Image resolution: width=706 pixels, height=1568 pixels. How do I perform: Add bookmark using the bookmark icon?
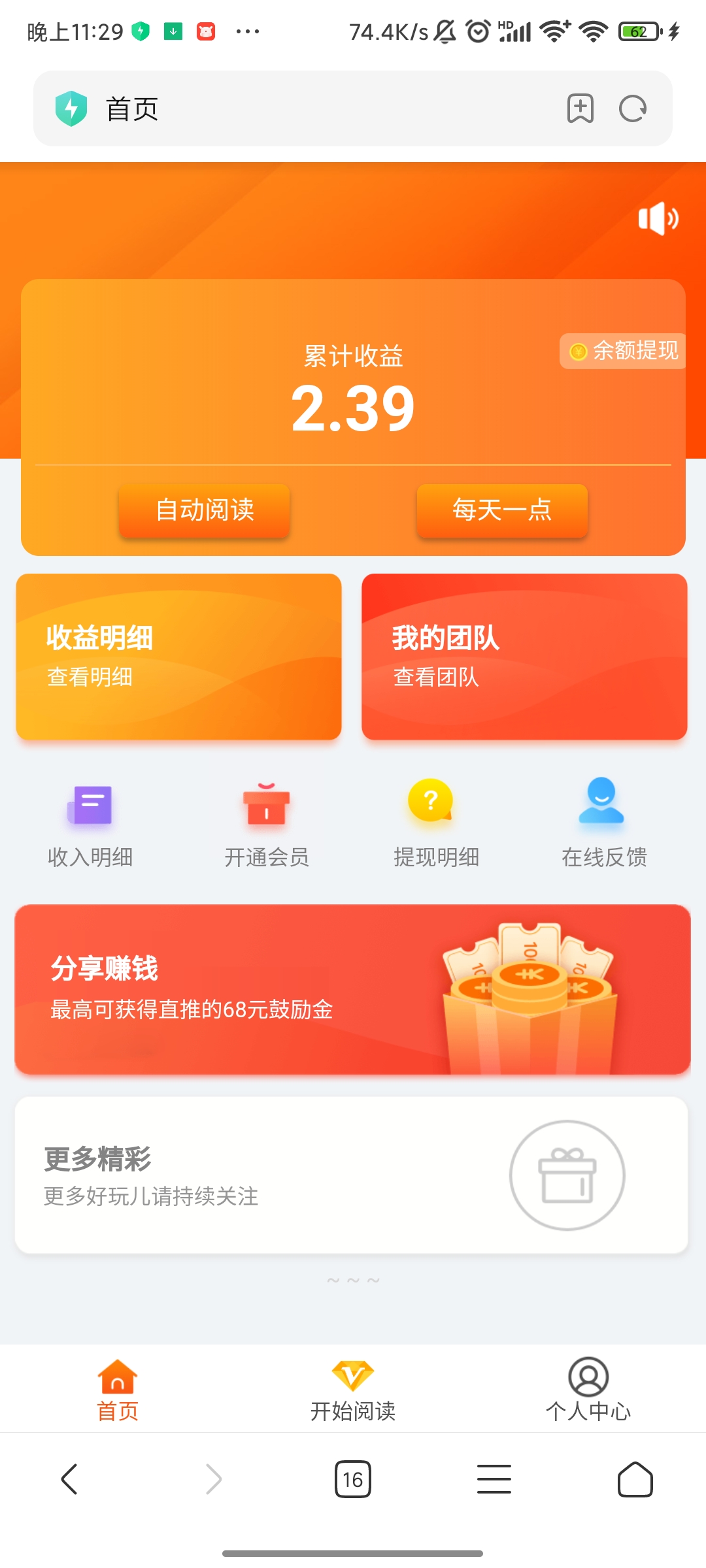pos(579,108)
